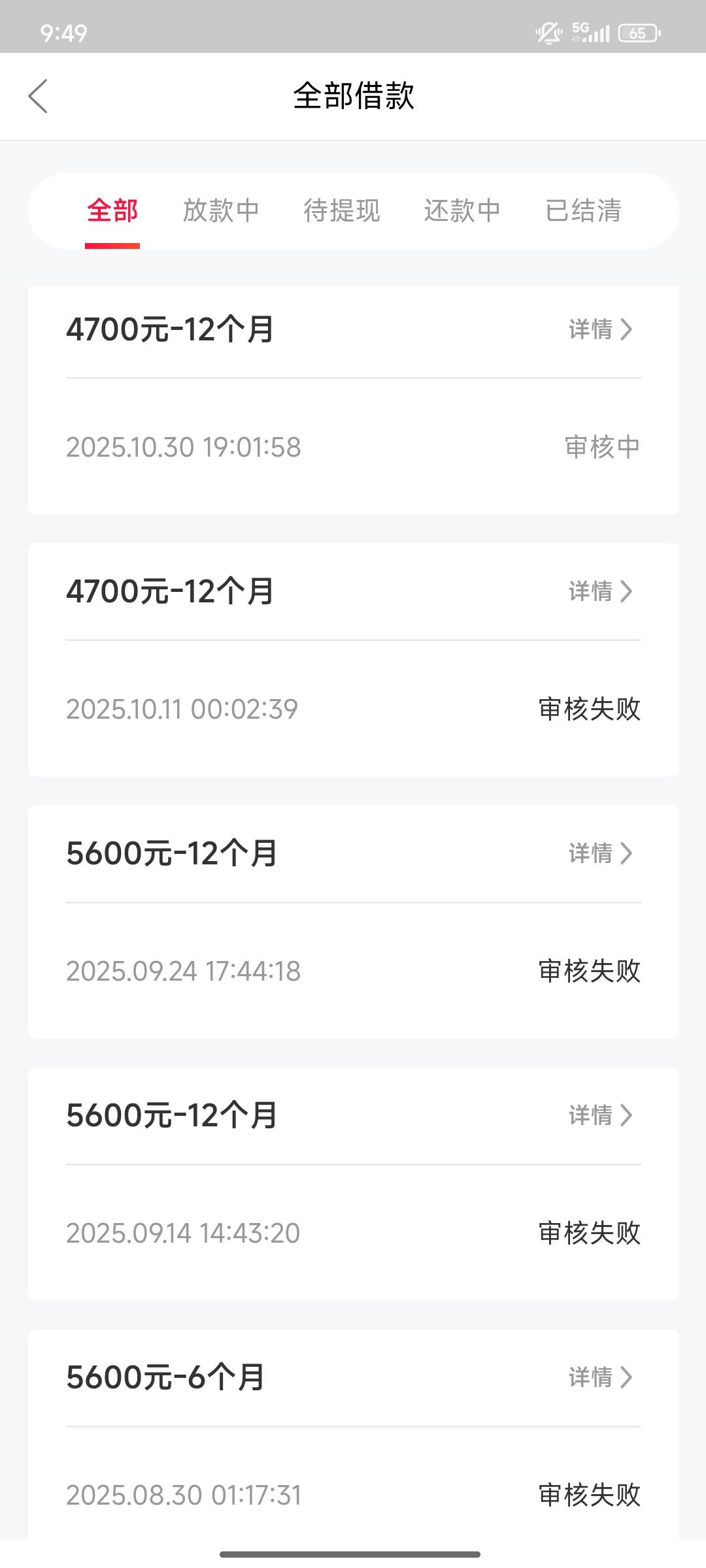Switch to the 待提现 tab
706x1568 pixels.
coord(342,211)
